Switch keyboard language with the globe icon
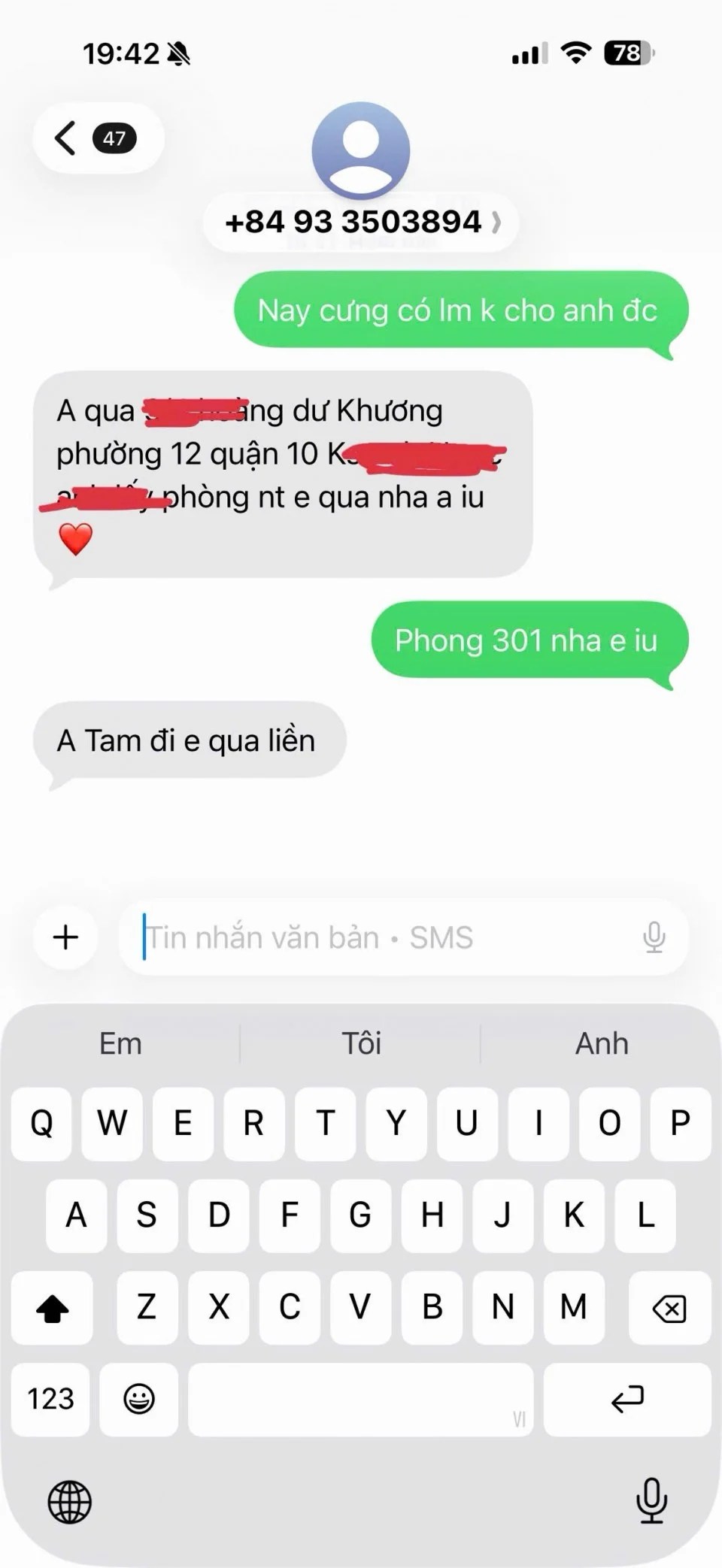This screenshot has width=722, height=1568. point(69,1502)
